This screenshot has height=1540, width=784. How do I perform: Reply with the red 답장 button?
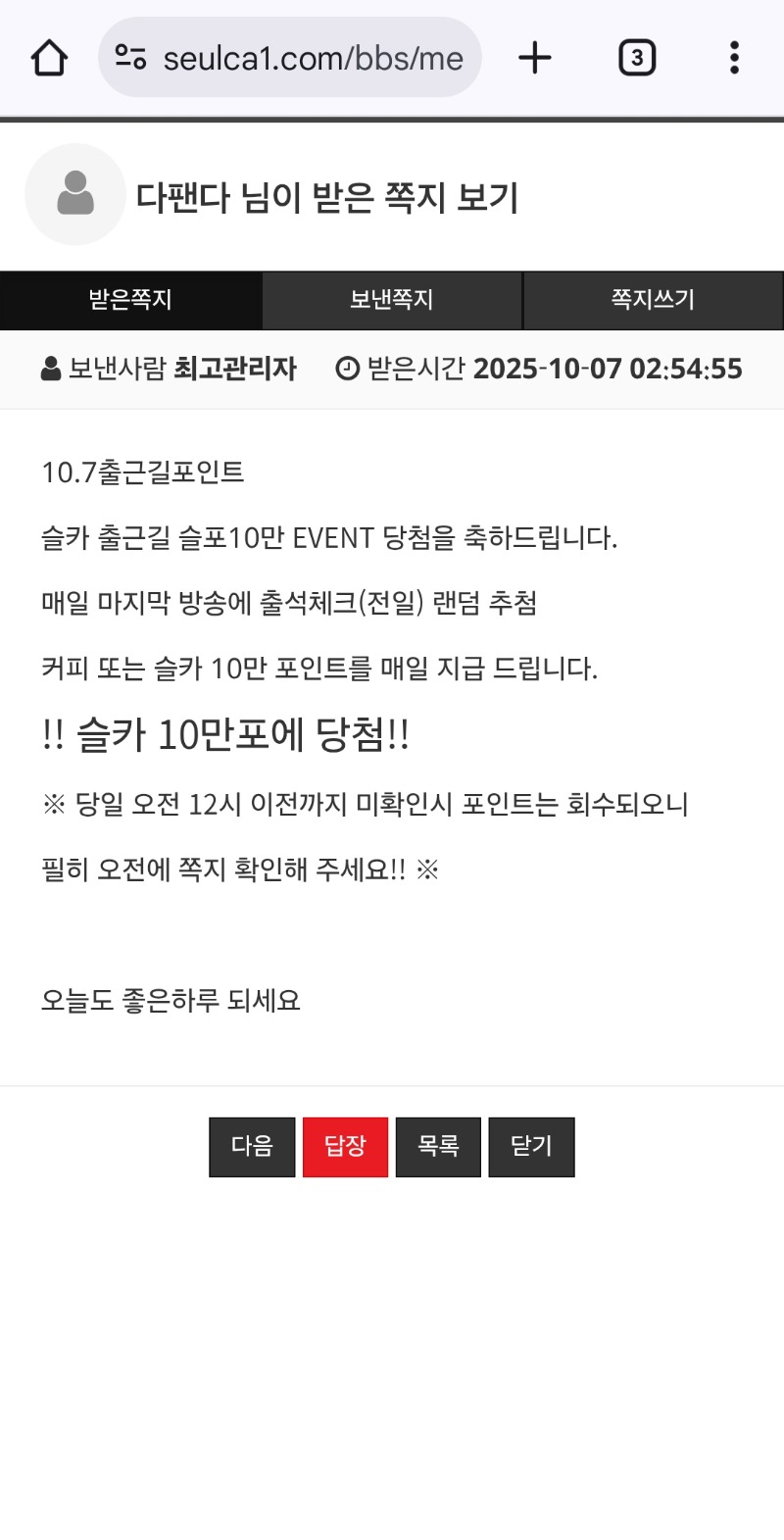click(x=345, y=1146)
